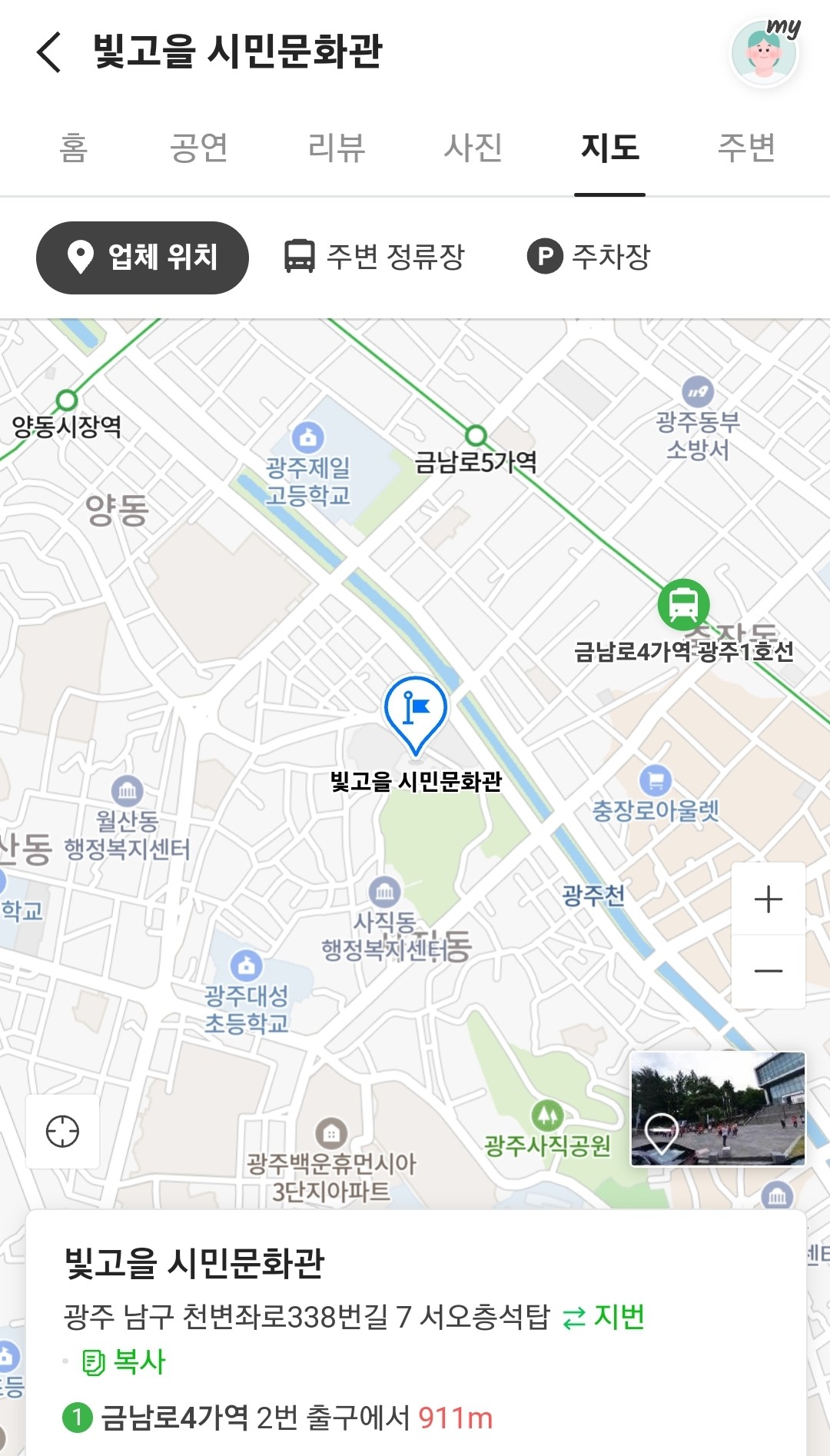The height and width of the screenshot is (1456, 830).
Task: Open the my profile avatar
Action: click(x=764, y=52)
